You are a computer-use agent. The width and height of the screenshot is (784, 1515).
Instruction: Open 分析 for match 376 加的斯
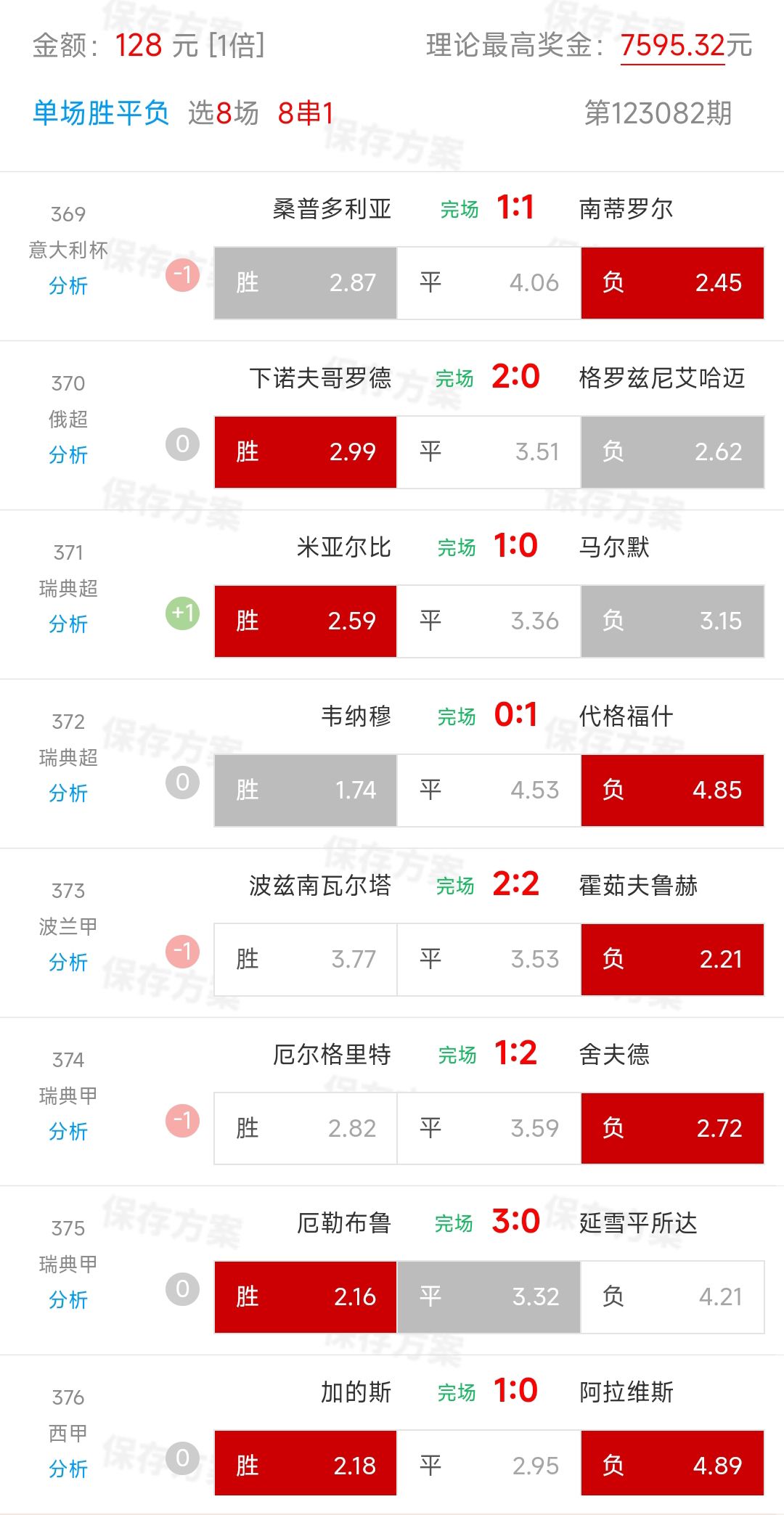68,1469
